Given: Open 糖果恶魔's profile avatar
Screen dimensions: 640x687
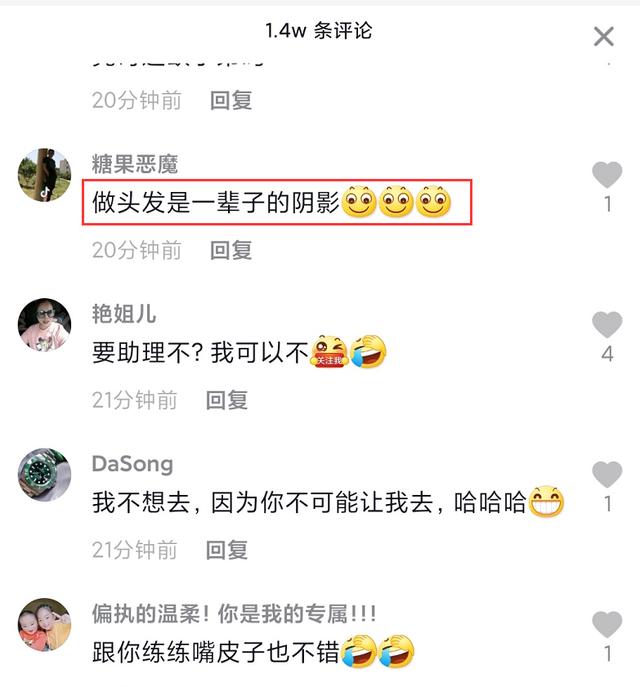Looking at the screenshot, I should tap(44, 175).
